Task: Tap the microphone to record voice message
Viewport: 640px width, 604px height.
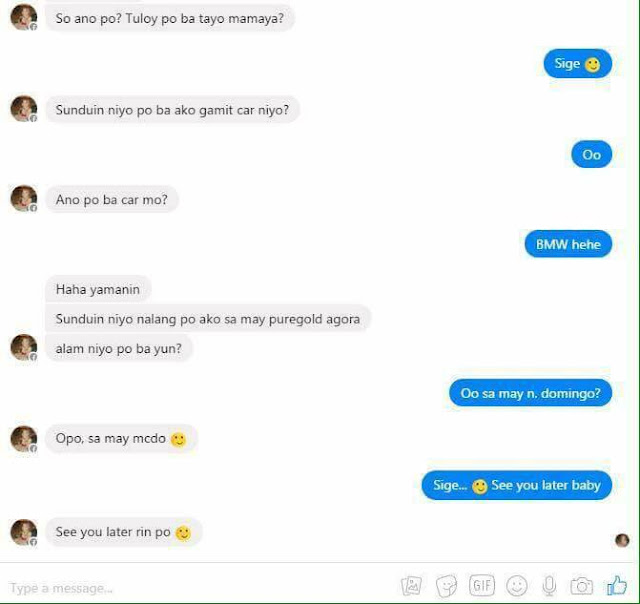Action: tap(549, 586)
